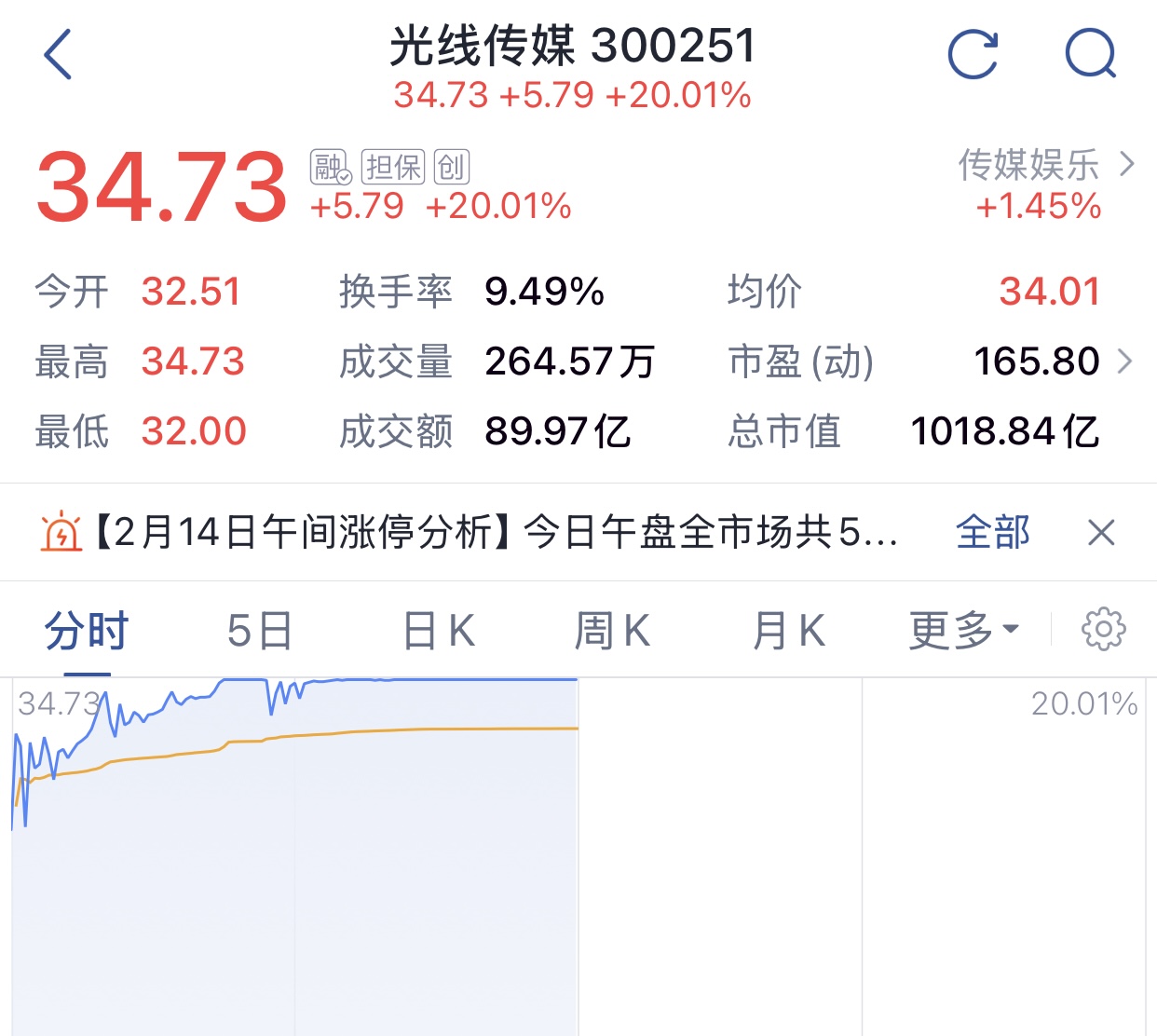Image resolution: width=1157 pixels, height=1036 pixels.
Task: Open chart settings gear
Action: (x=1103, y=631)
